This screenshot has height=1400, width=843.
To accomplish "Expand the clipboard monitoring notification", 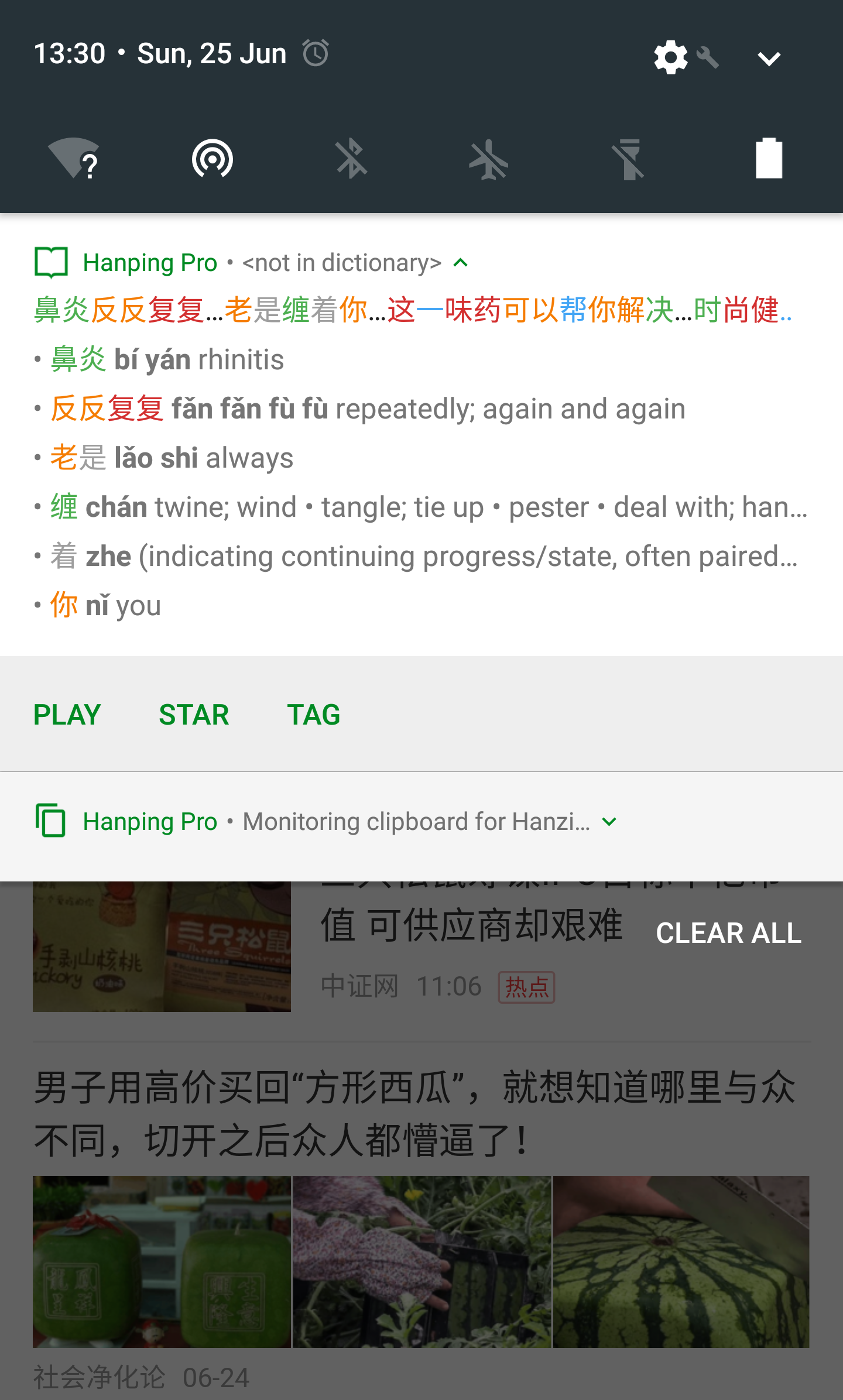I will 609,822.
